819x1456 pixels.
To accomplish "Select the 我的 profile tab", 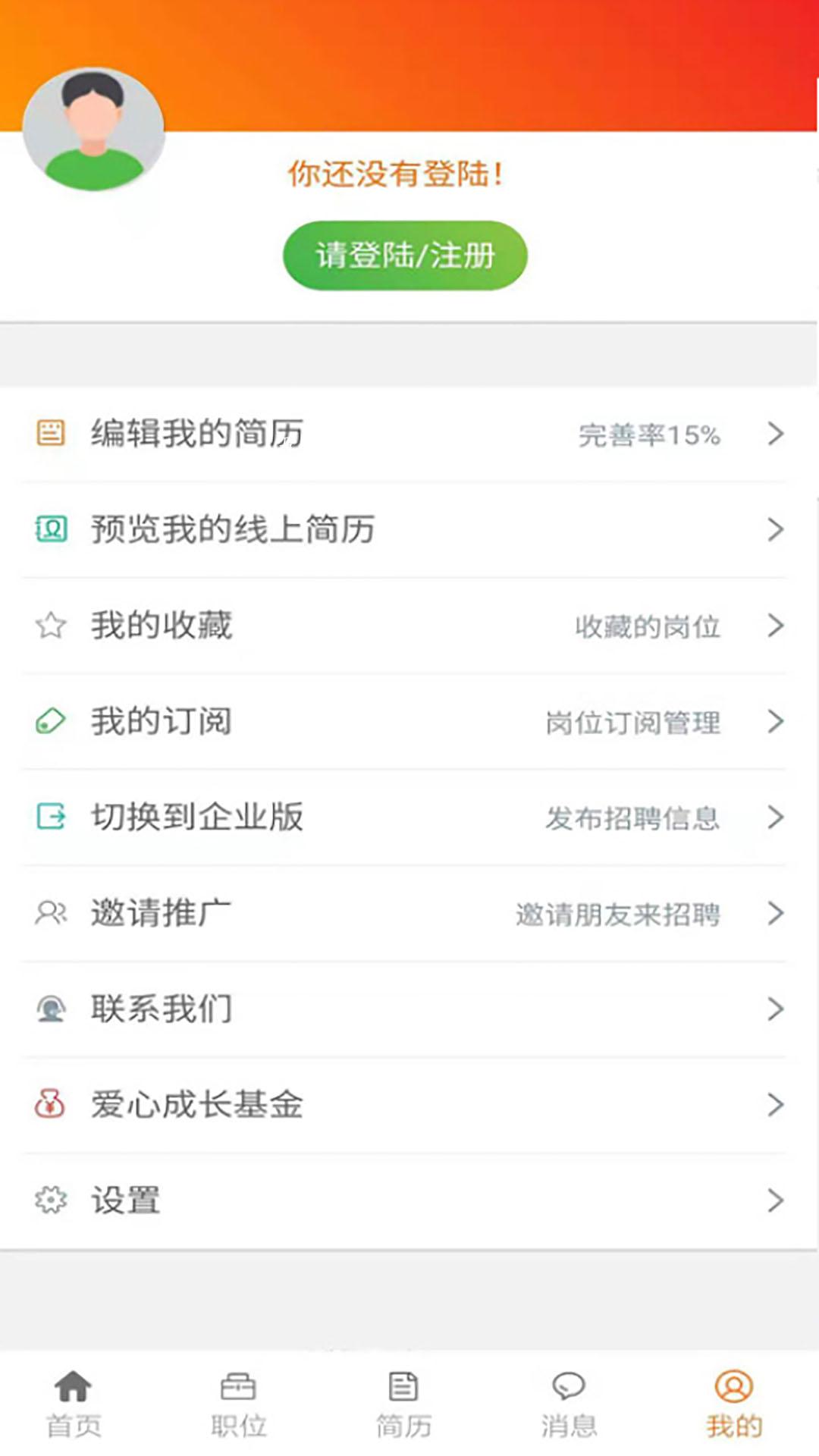I will coord(734,1404).
